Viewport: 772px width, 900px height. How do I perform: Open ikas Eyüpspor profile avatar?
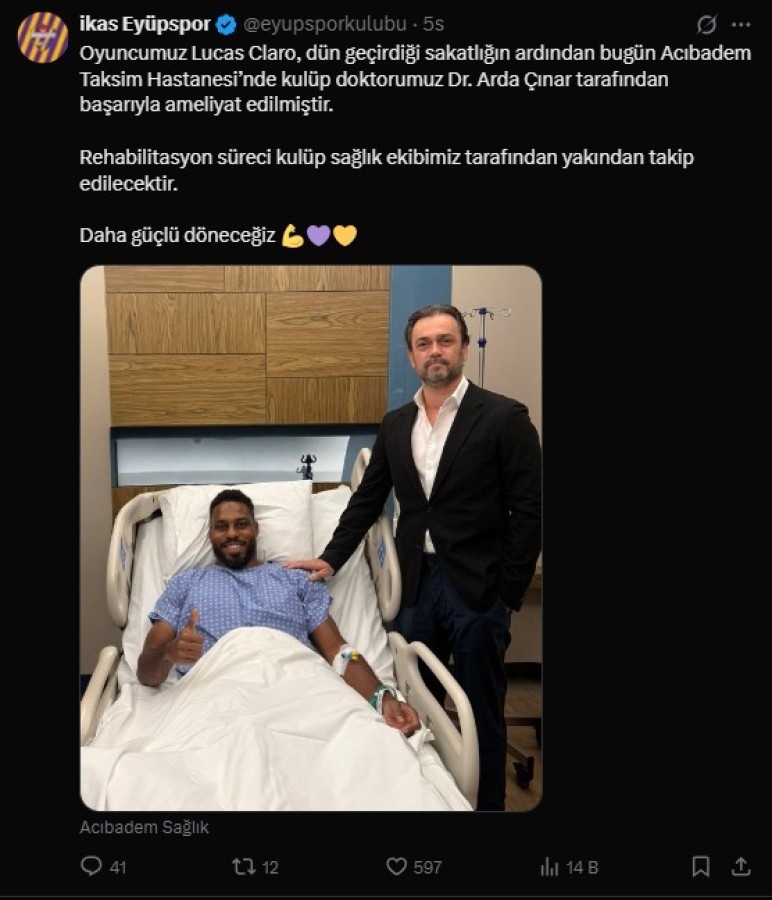point(43,38)
